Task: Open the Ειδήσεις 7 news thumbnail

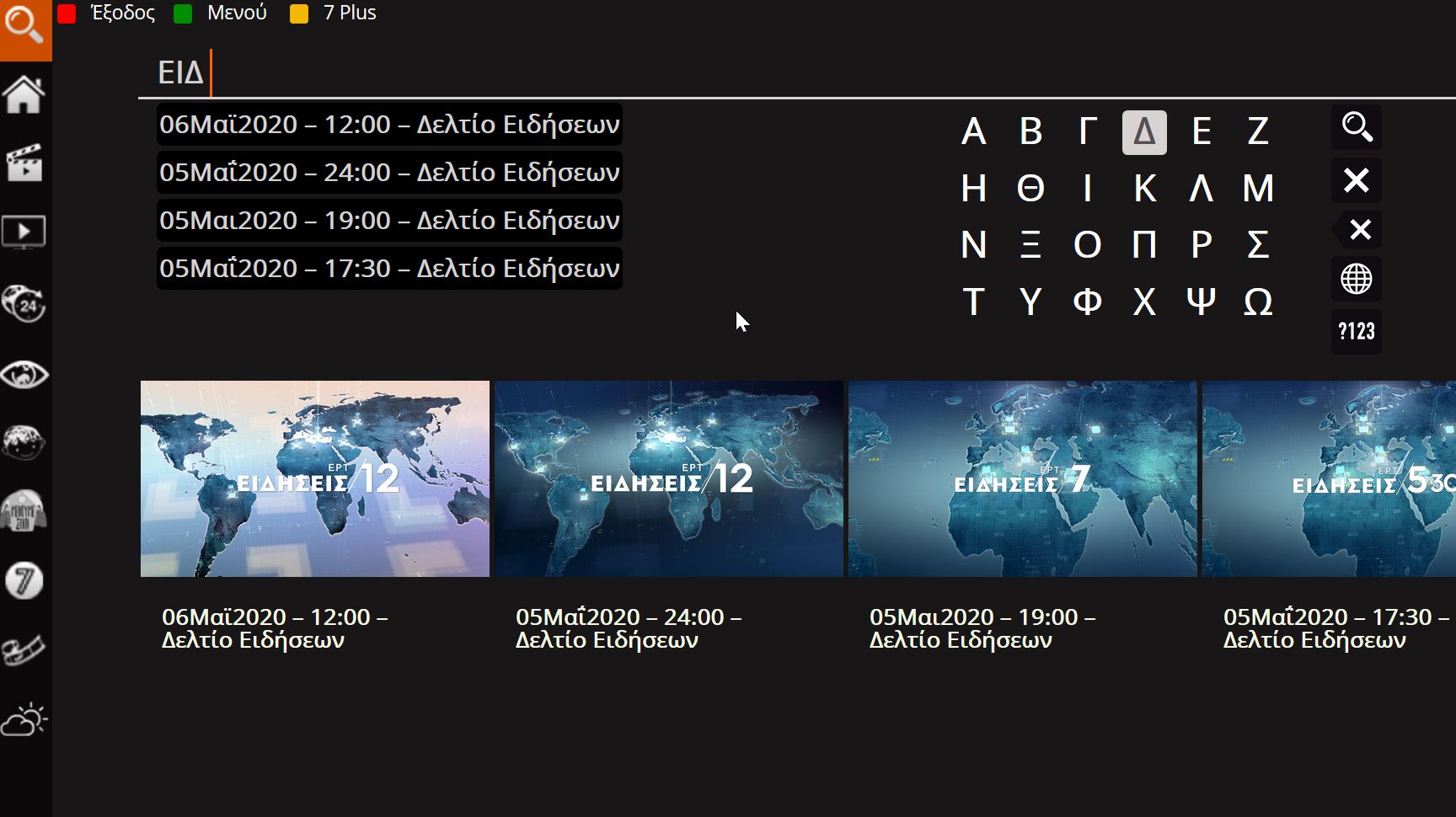Action: 1023,478
